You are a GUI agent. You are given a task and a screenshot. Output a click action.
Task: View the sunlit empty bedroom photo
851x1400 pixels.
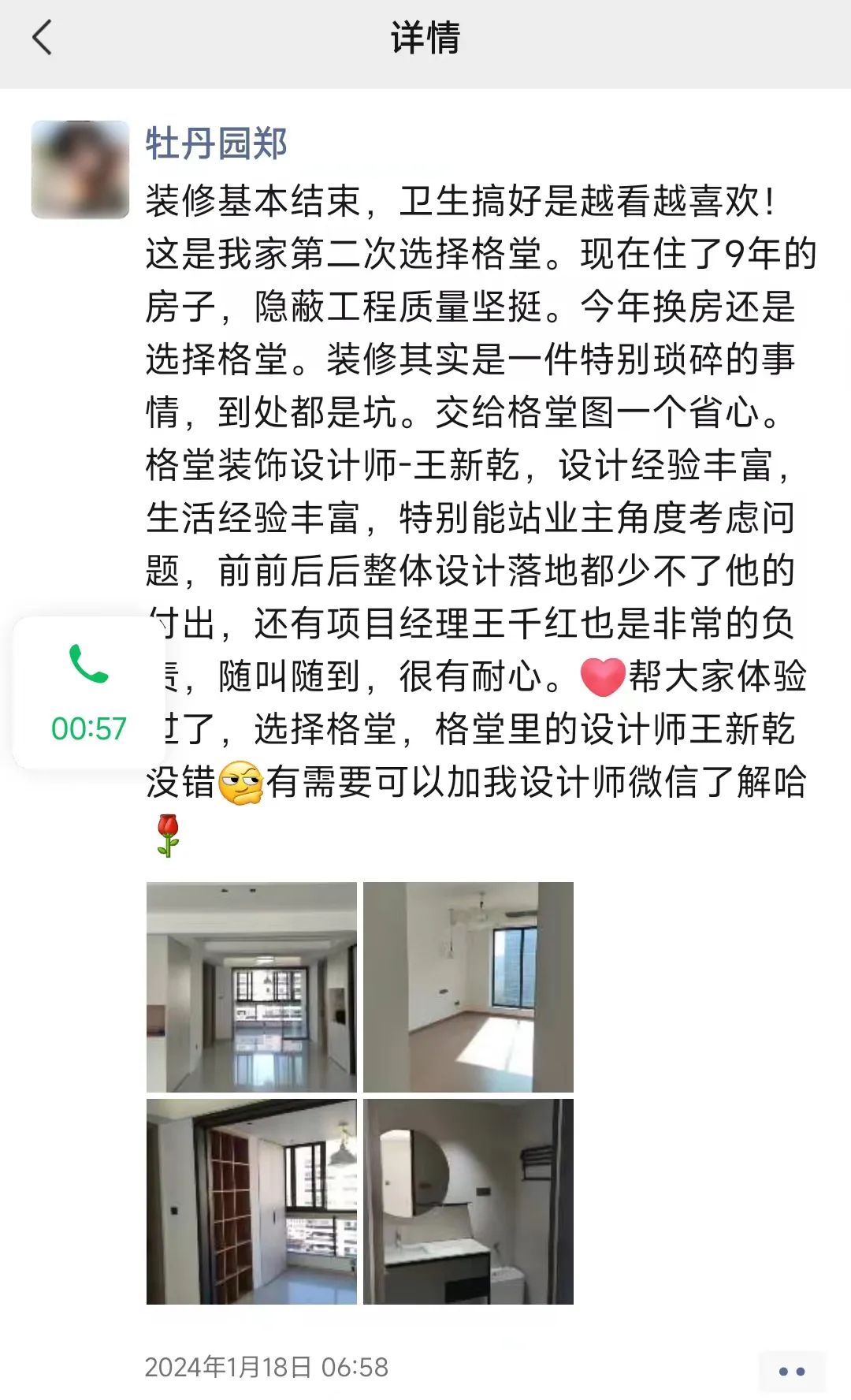468,987
